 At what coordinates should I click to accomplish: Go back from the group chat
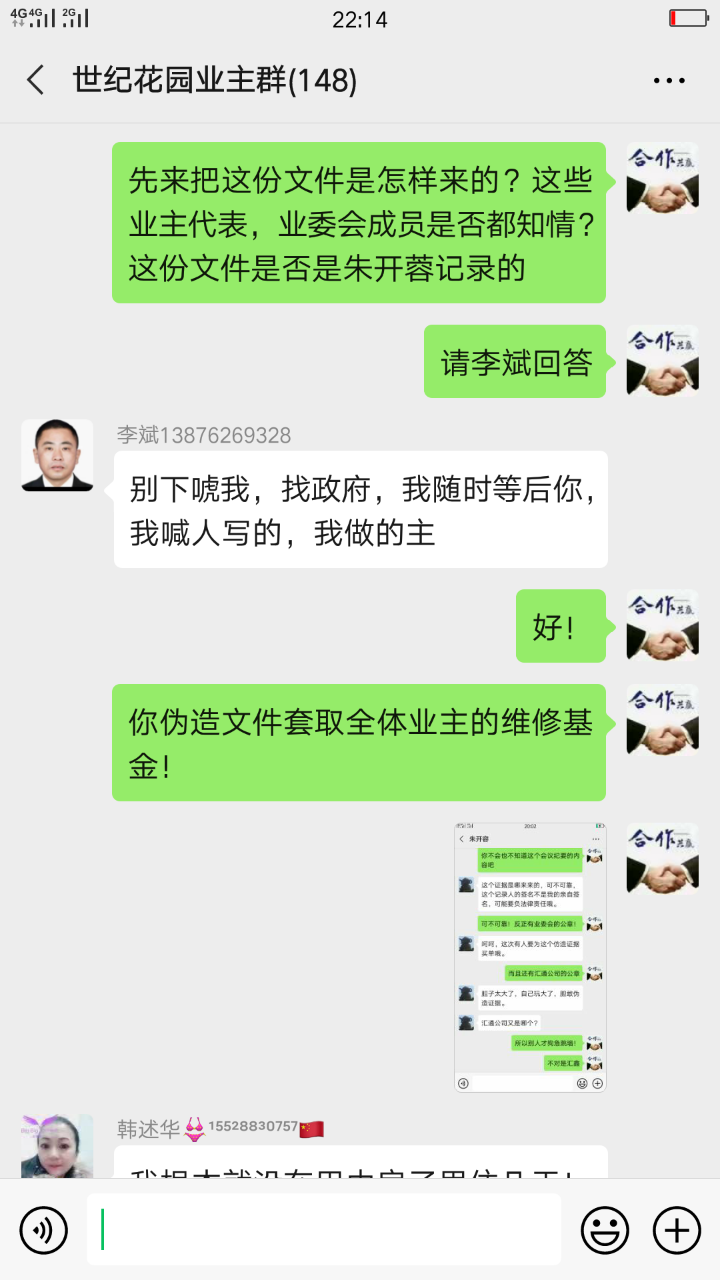click(x=36, y=80)
